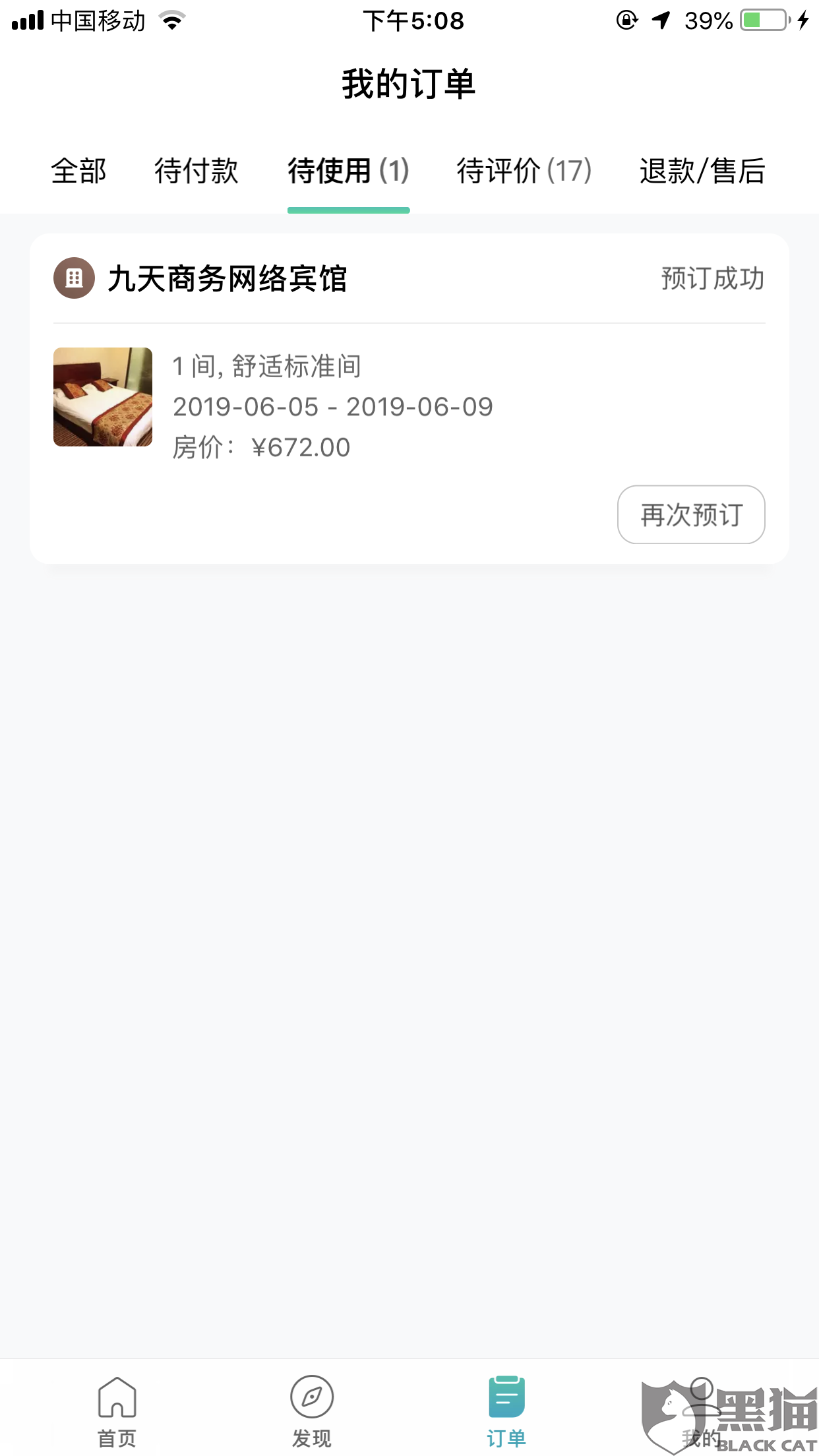819x1456 pixels.
Task: Select the 待使用 (1) tab
Action: pyautogui.click(x=348, y=171)
